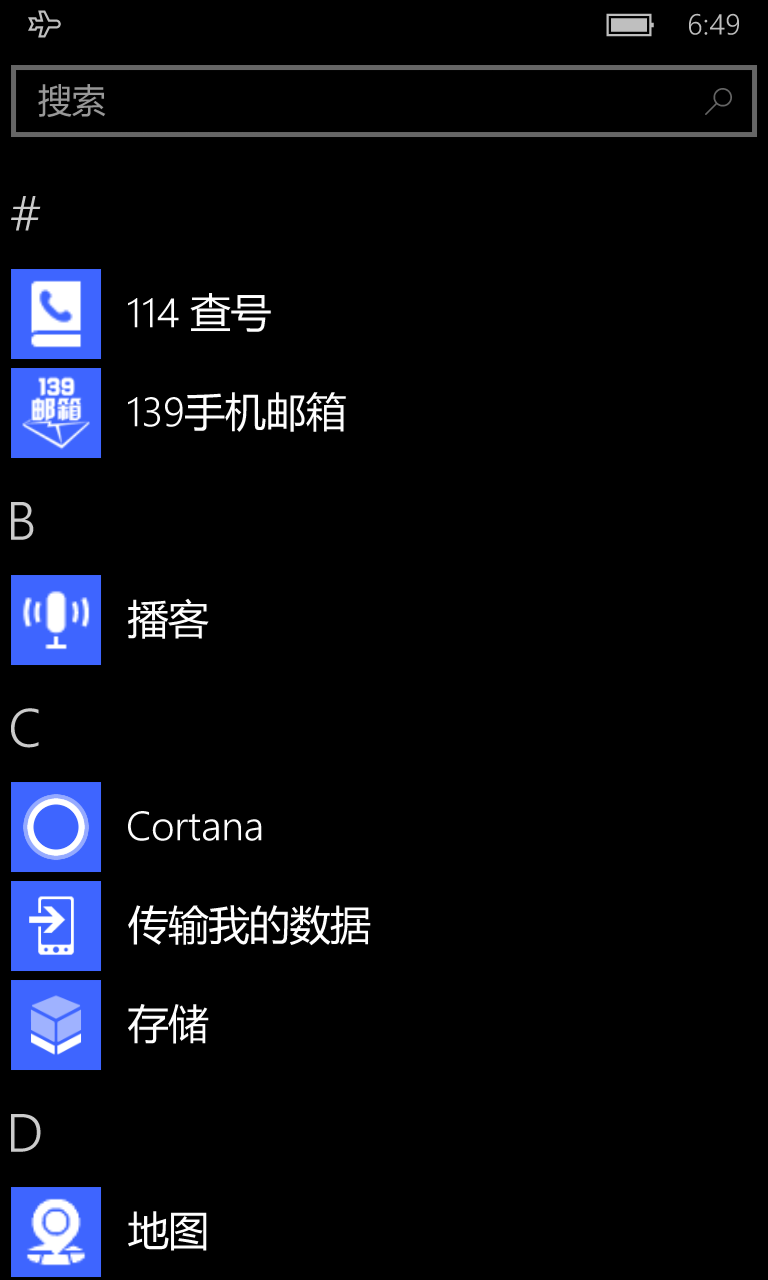This screenshot has width=768, height=1280.
Task: Open the 存储 storage app
Action: pyautogui.click(x=384, y=1025)
